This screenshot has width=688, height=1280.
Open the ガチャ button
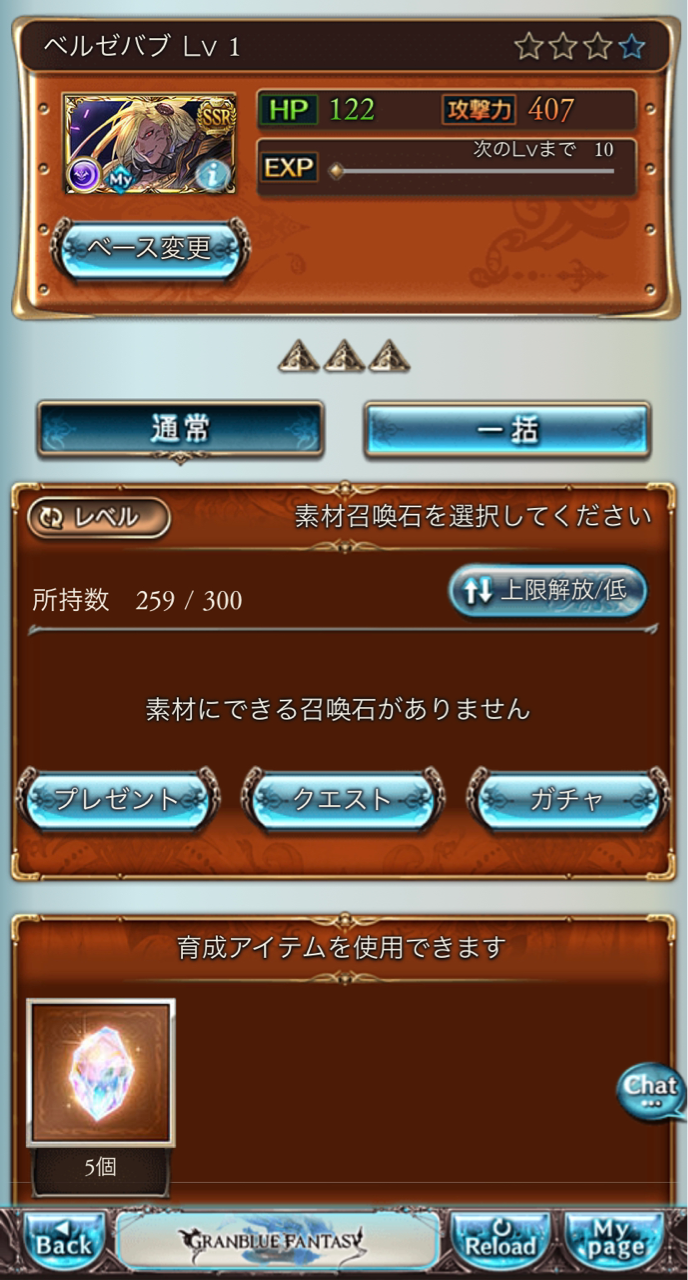point(567,799)
